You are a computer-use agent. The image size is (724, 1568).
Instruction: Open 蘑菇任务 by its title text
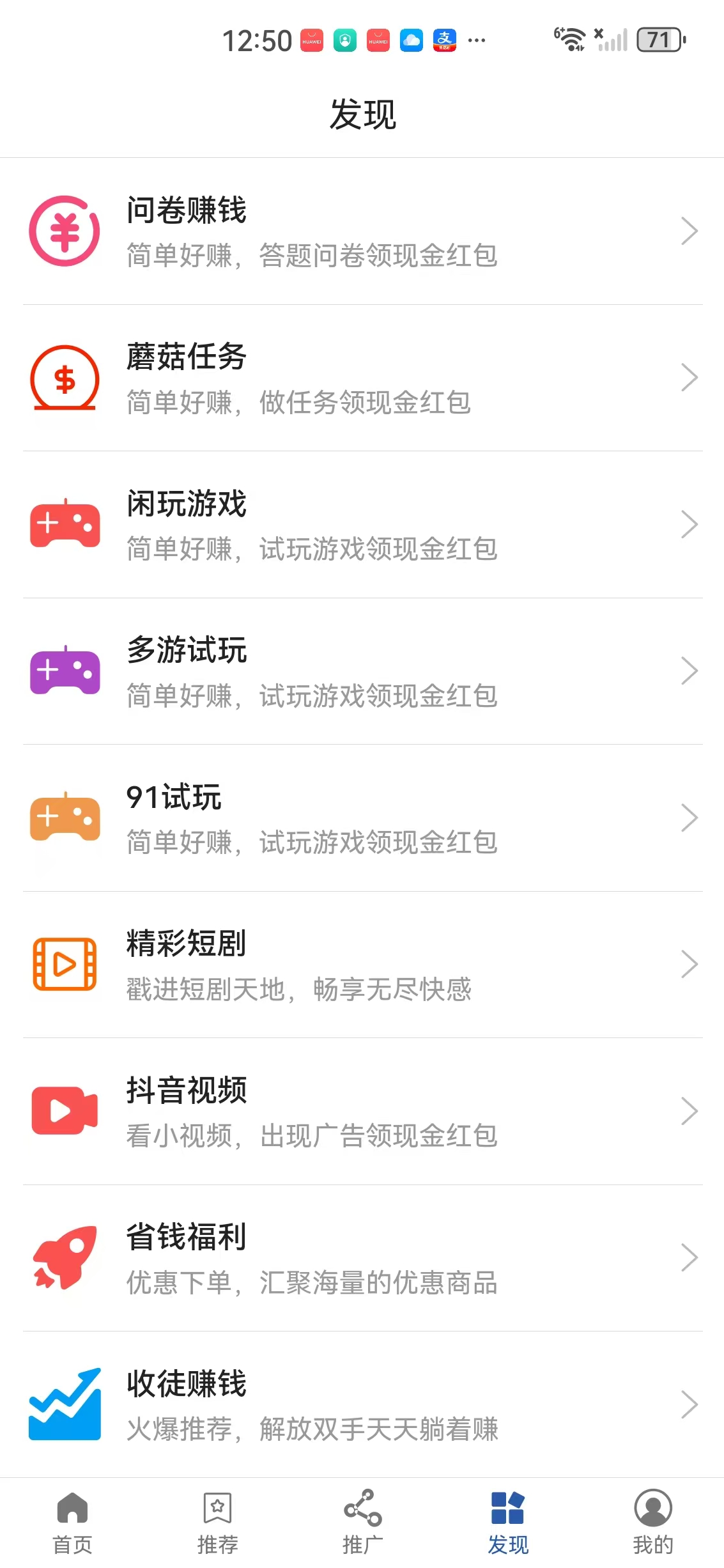point(185,359)
